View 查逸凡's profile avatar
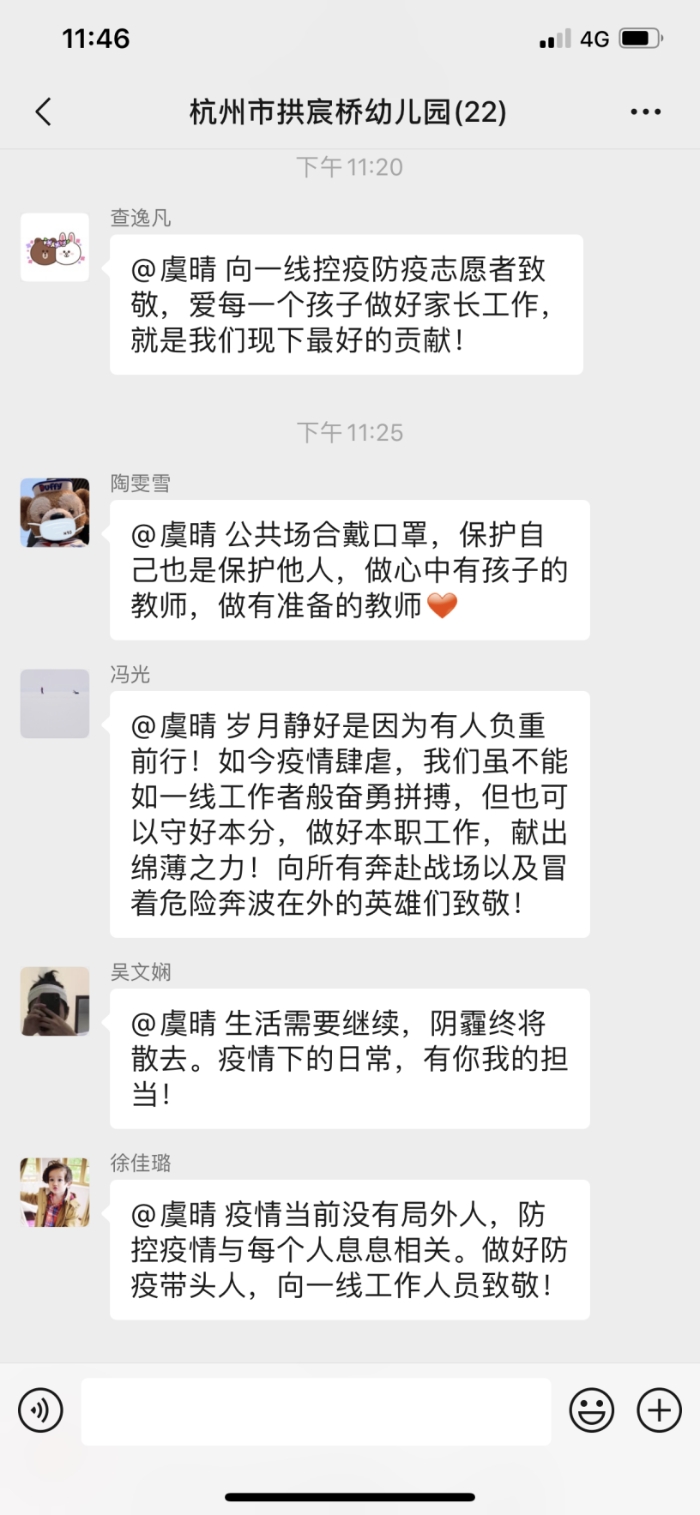 [55, 247]
